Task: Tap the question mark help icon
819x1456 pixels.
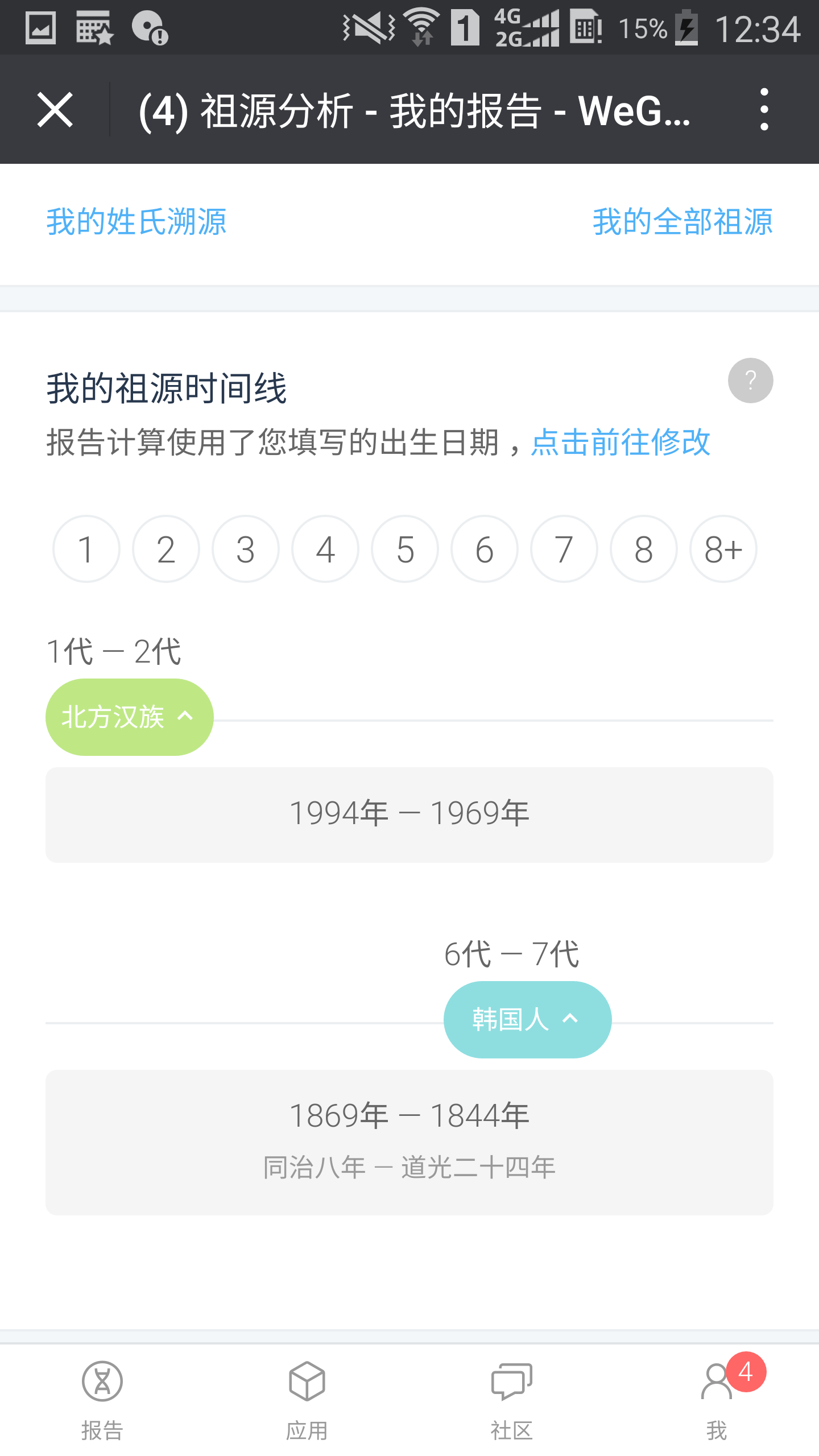Action: pyautogui.click(x=750, y=380)
